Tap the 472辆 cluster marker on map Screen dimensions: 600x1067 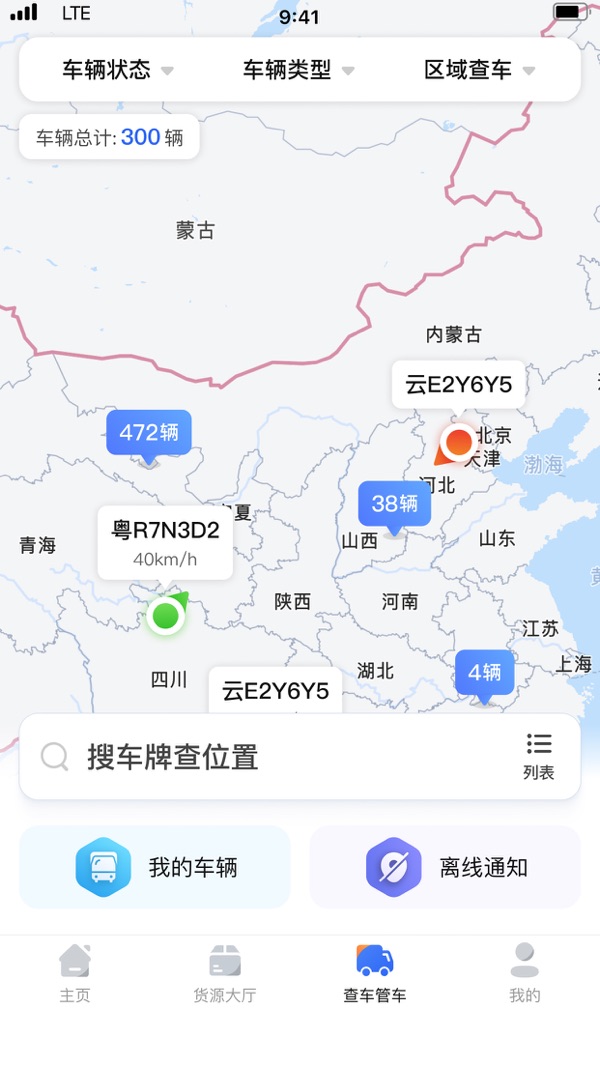149,434
